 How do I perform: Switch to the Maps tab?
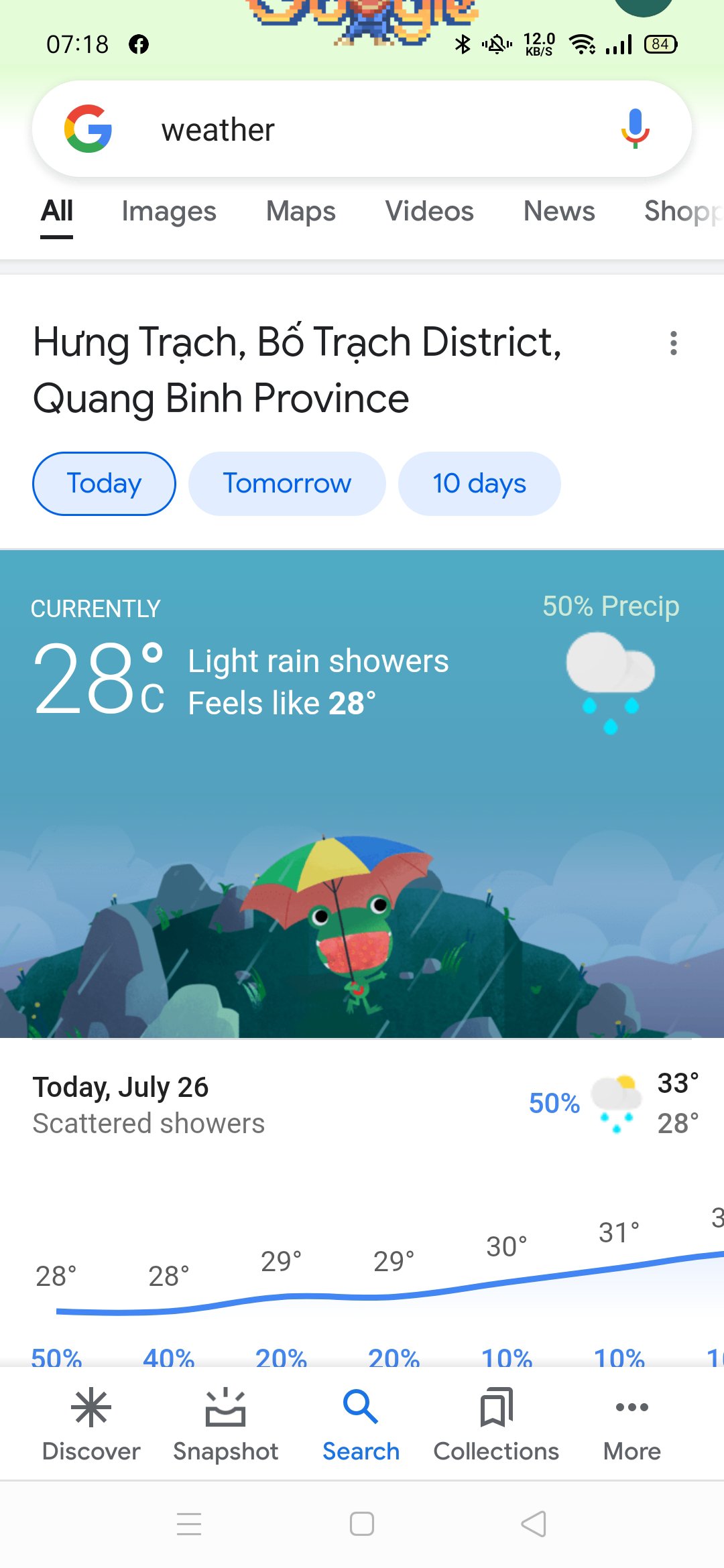300,212
